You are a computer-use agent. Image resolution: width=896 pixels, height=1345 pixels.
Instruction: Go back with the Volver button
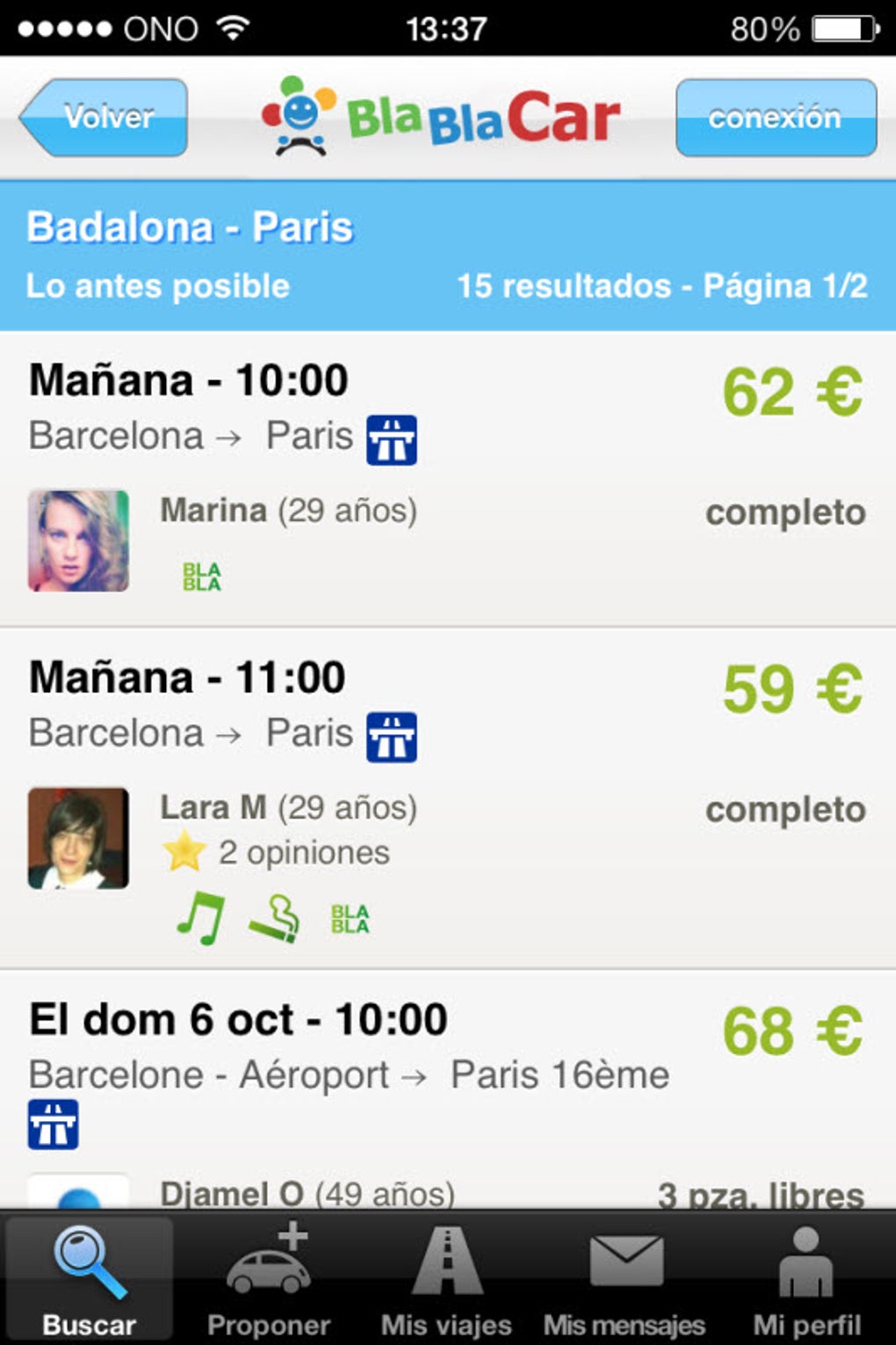coord(105,118)
